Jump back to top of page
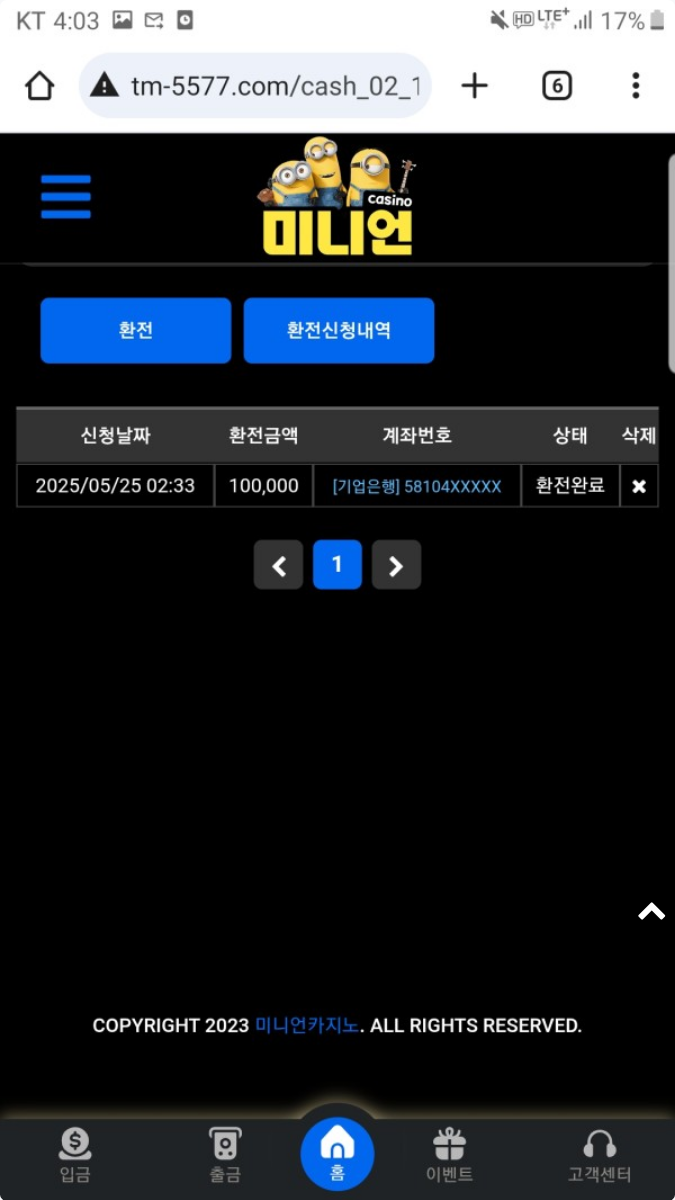The image size is (675, 1200). 652,911
